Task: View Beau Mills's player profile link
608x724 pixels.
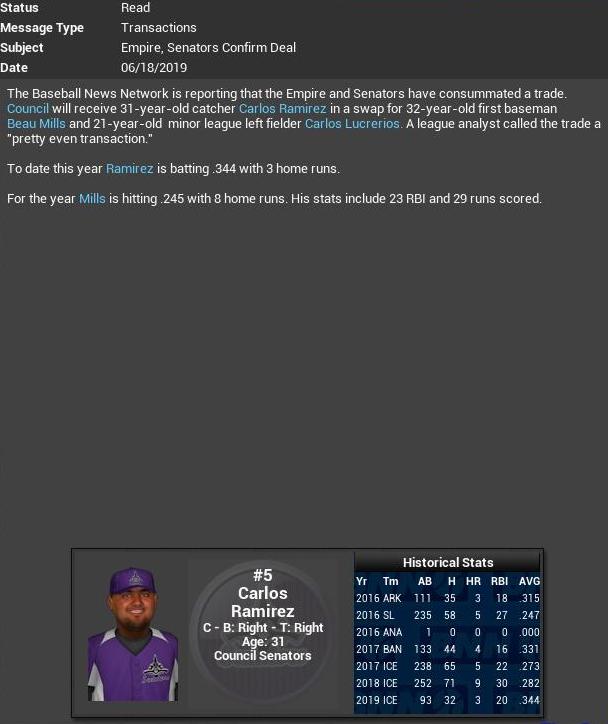Action: point(36,124)
